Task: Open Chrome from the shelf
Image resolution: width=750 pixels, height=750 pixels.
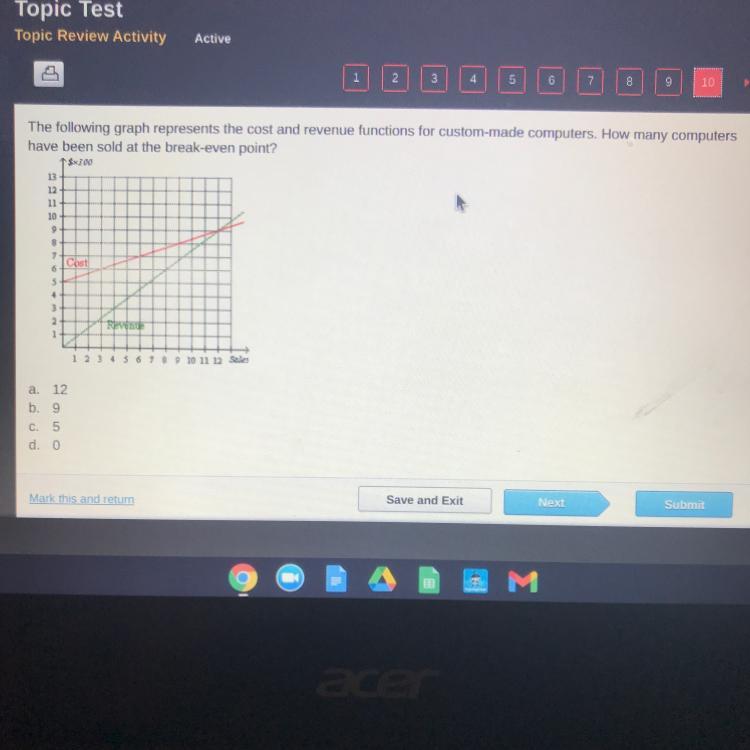Action: 243,578
